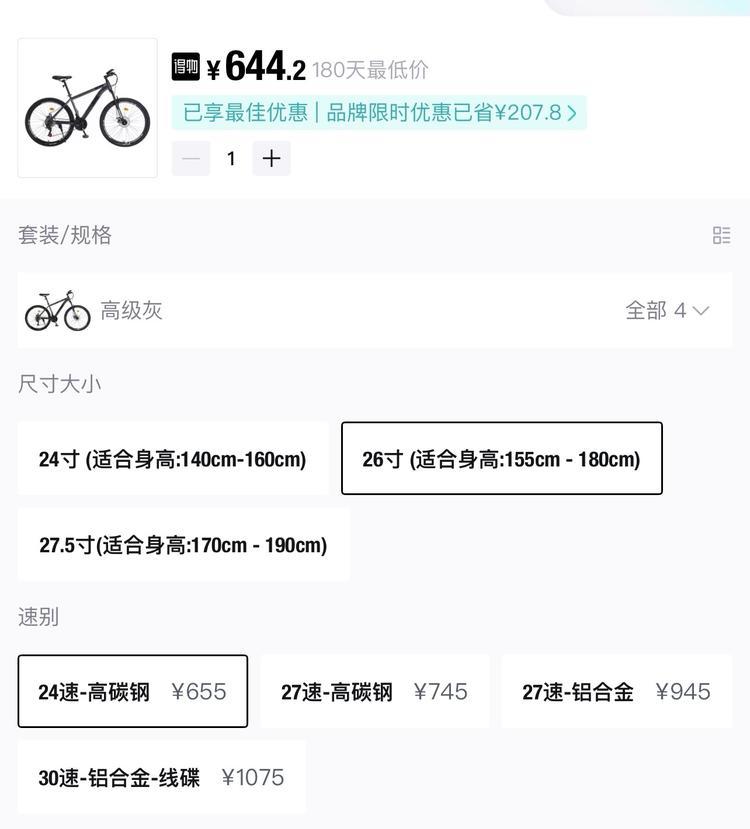Pick the 27.5寸 size option

click(x=183, y=545)
